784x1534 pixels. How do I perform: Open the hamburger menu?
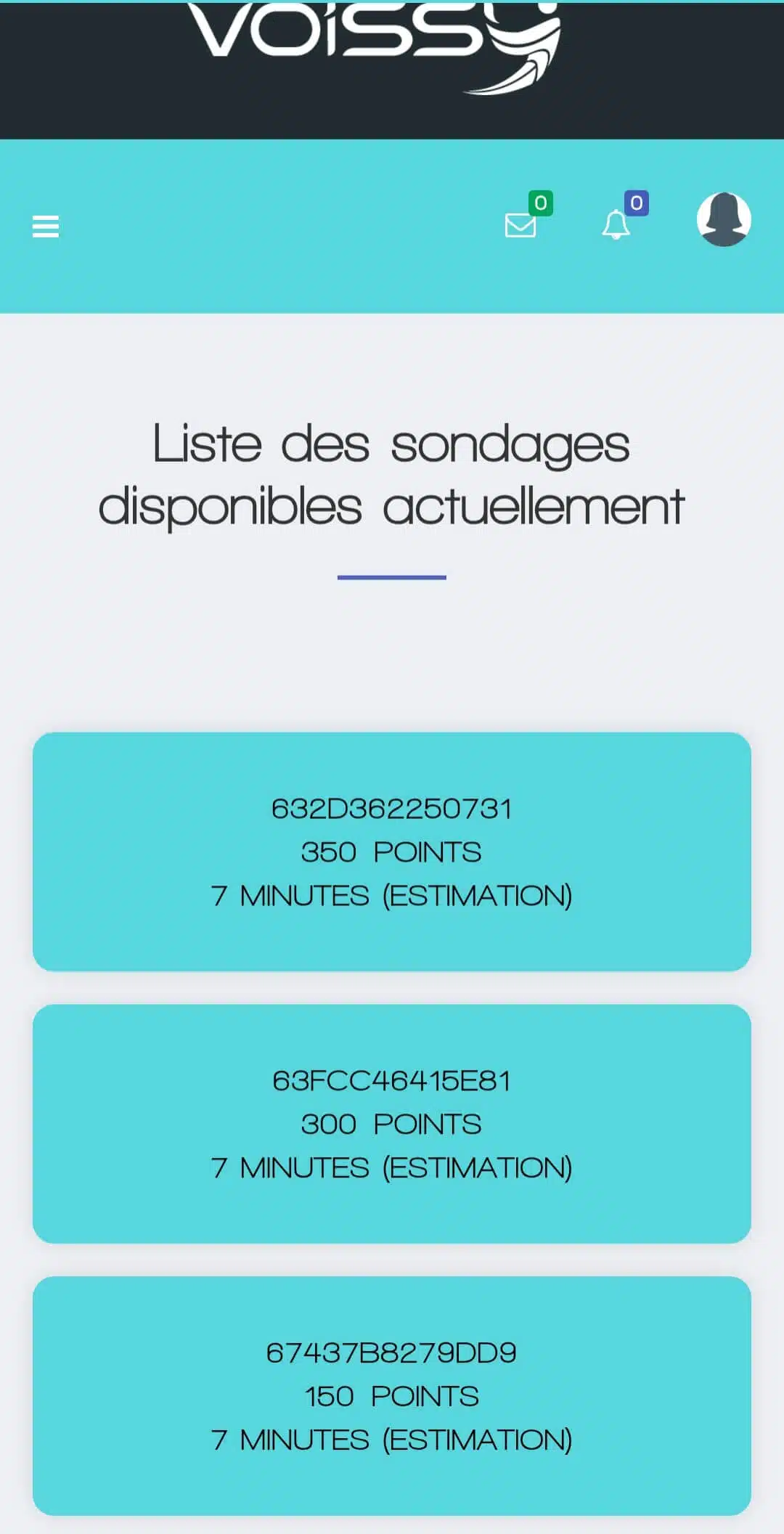tap(46, 227)
